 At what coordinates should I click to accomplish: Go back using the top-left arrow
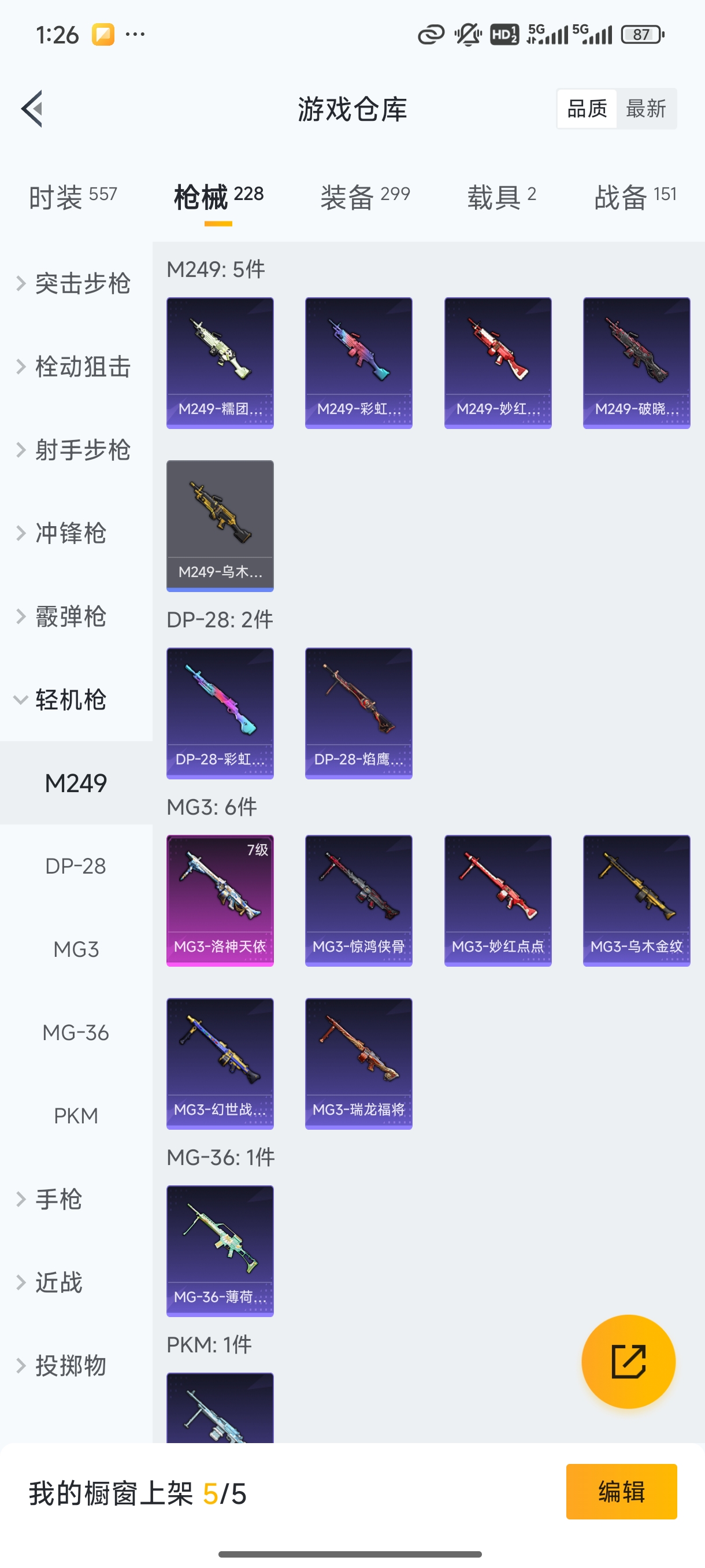(x=33, y=109)
